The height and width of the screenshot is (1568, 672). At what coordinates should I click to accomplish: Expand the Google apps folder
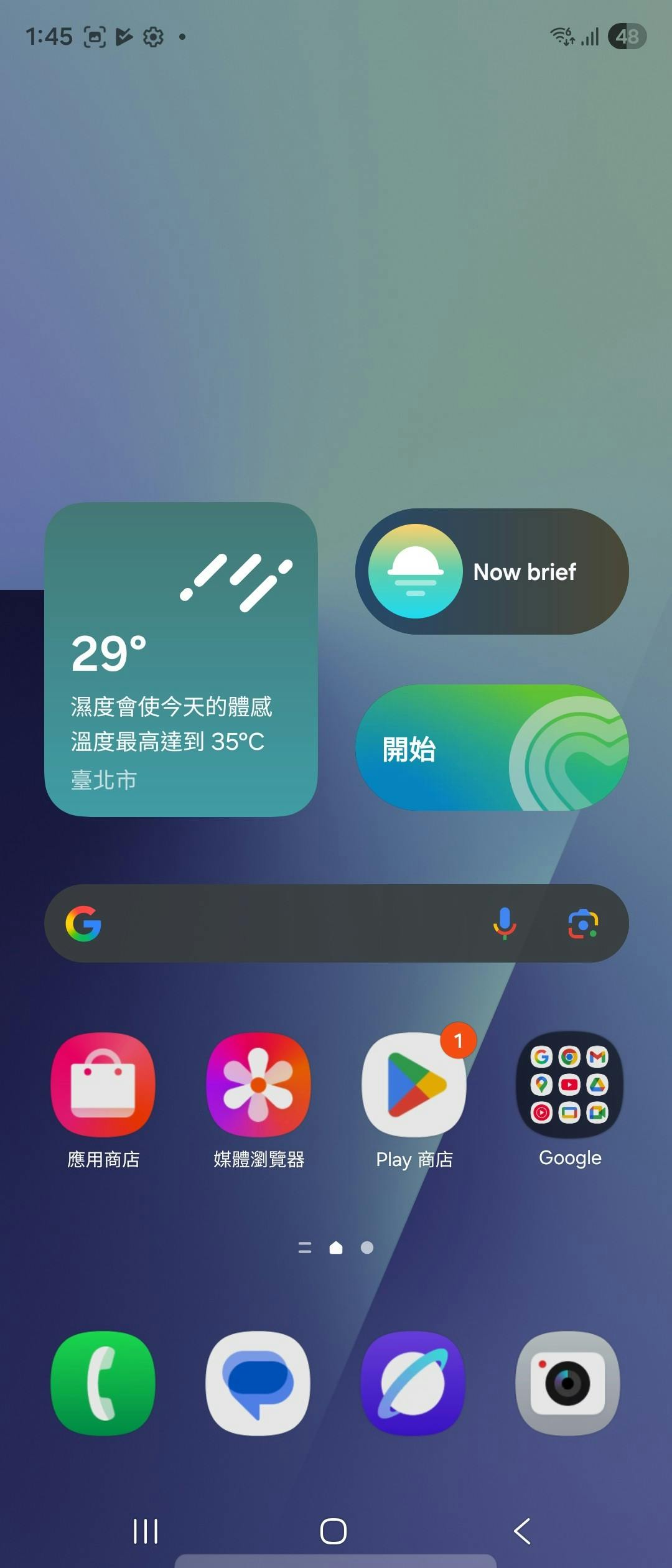[569, 1086]
